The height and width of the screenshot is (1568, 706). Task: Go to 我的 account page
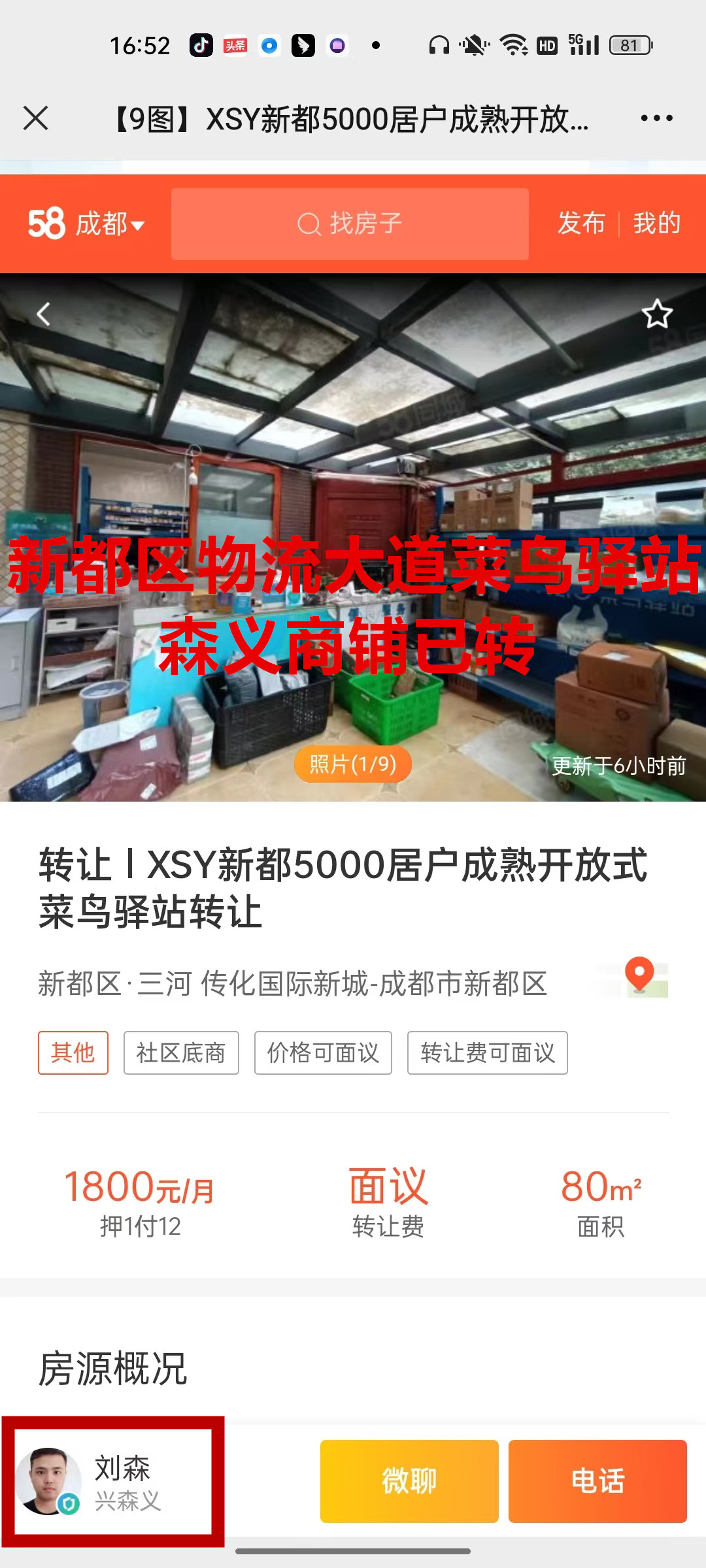pyautogui.click(x=657, y=223)
